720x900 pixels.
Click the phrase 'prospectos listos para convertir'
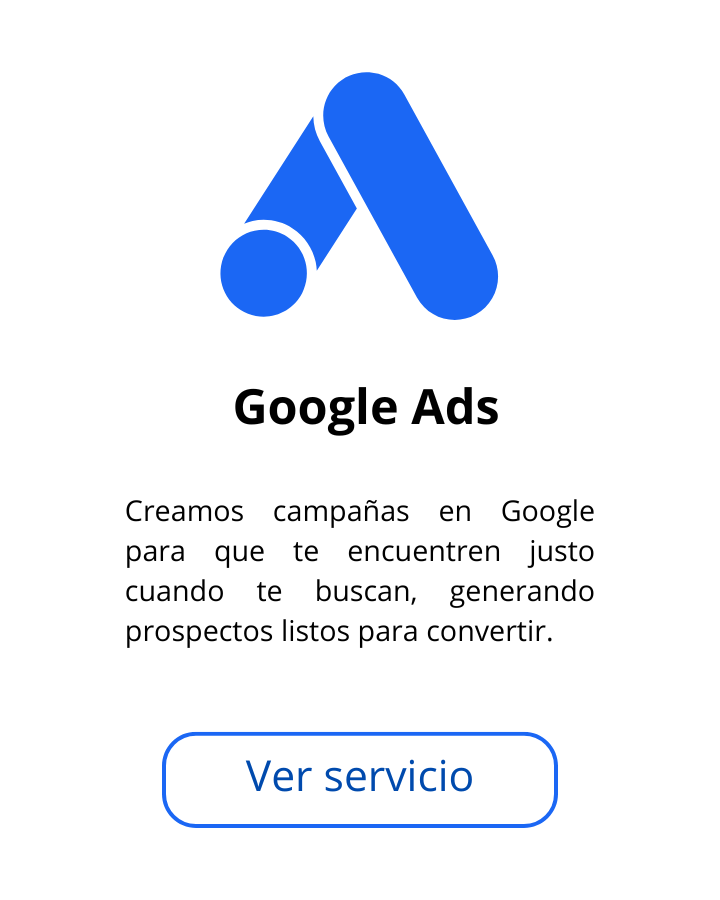point(340,631)
